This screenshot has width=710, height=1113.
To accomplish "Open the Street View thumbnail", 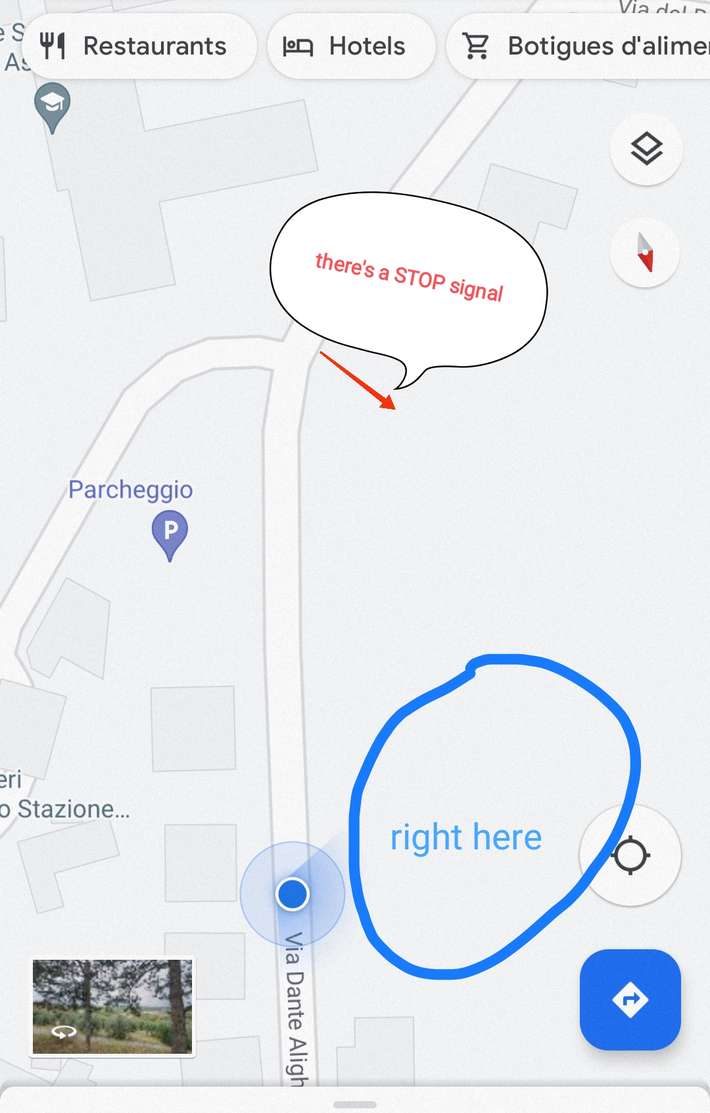I will 112,1006.
